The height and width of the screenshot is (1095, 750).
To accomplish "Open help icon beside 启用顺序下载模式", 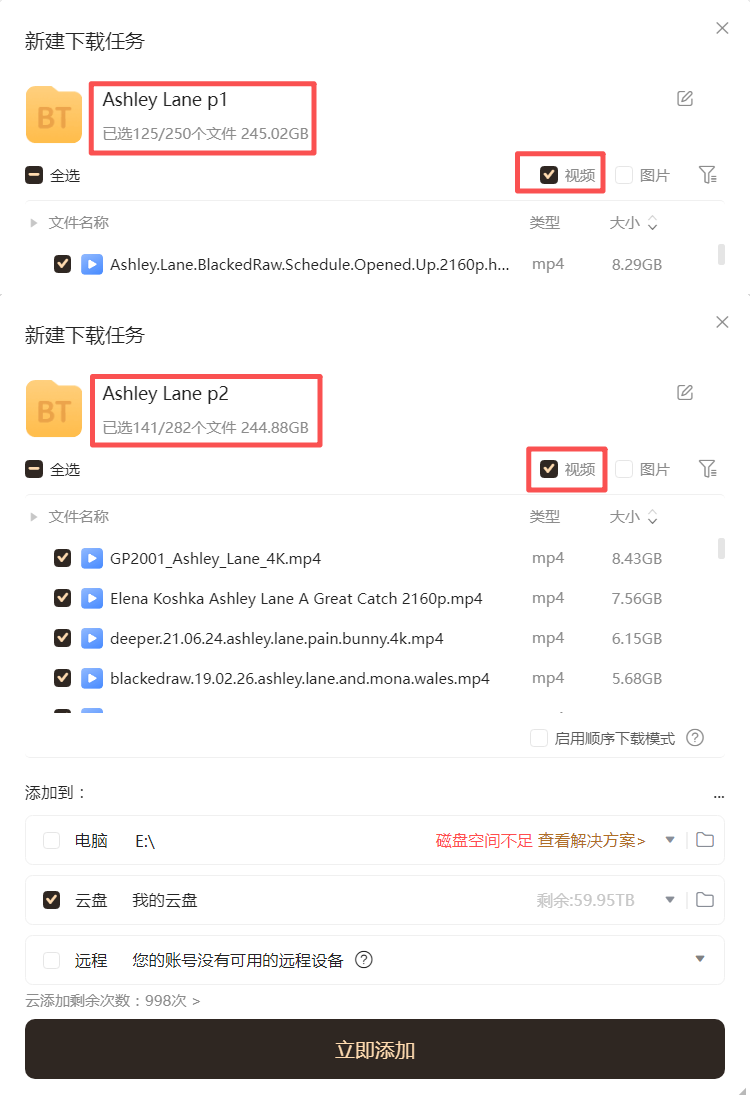I will coord(695,738).
